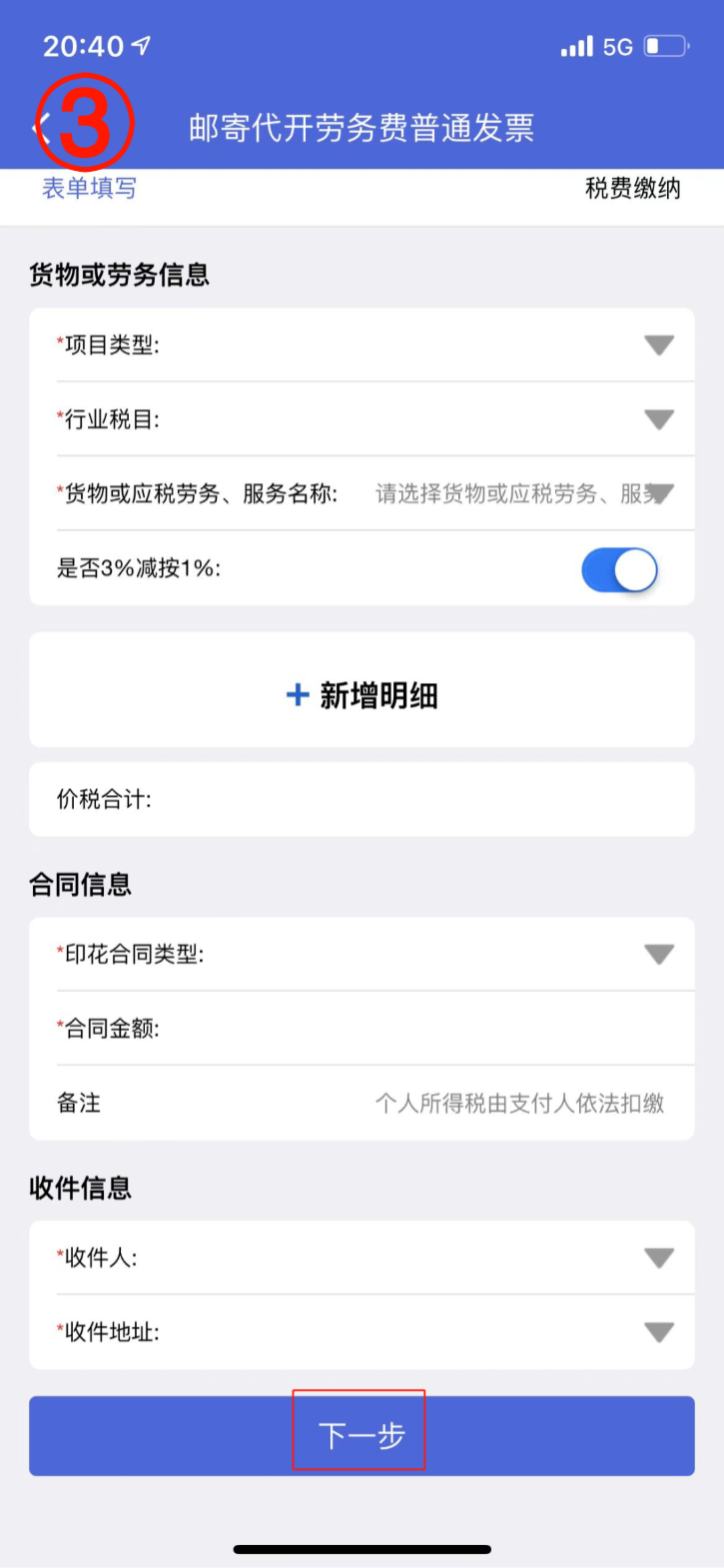Open the 项目类型 dropdown
The height and width of the screenshot is (1568, 724).
pyautogui.click(x=362, y=346)
